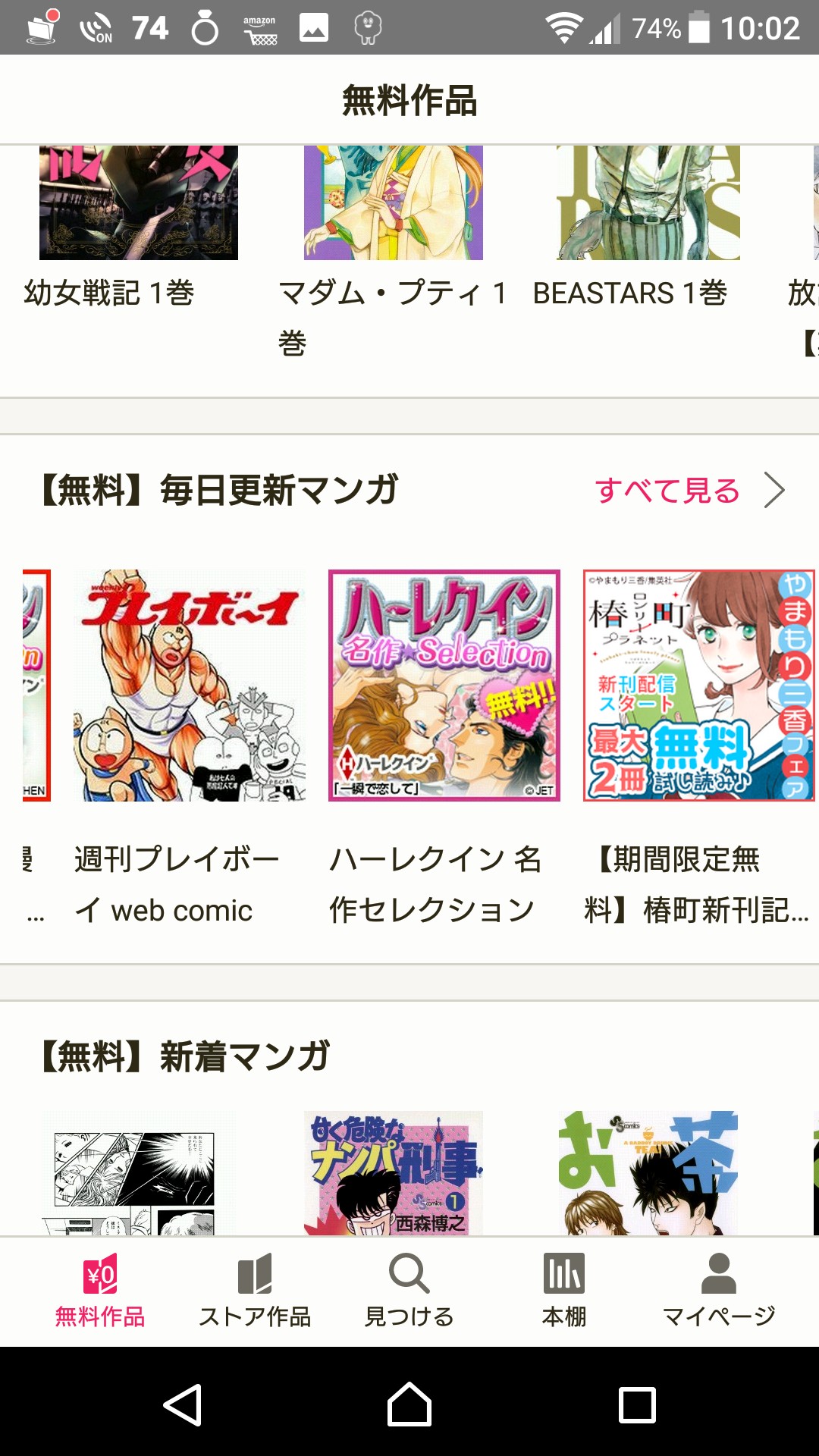The image size is (819, 1456).
Task: Go back with system back button
Action: click(x=183, y=1405)
